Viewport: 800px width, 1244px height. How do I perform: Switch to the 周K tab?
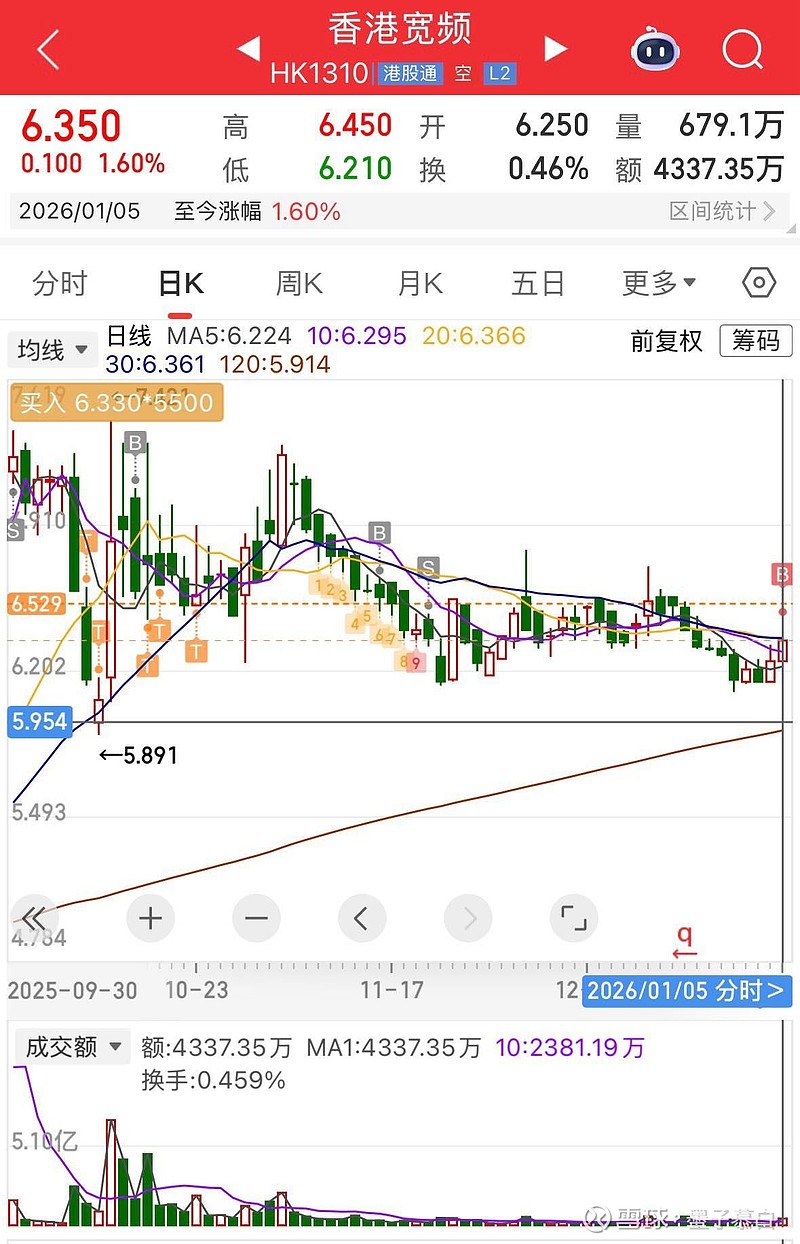tap(299, 284)
